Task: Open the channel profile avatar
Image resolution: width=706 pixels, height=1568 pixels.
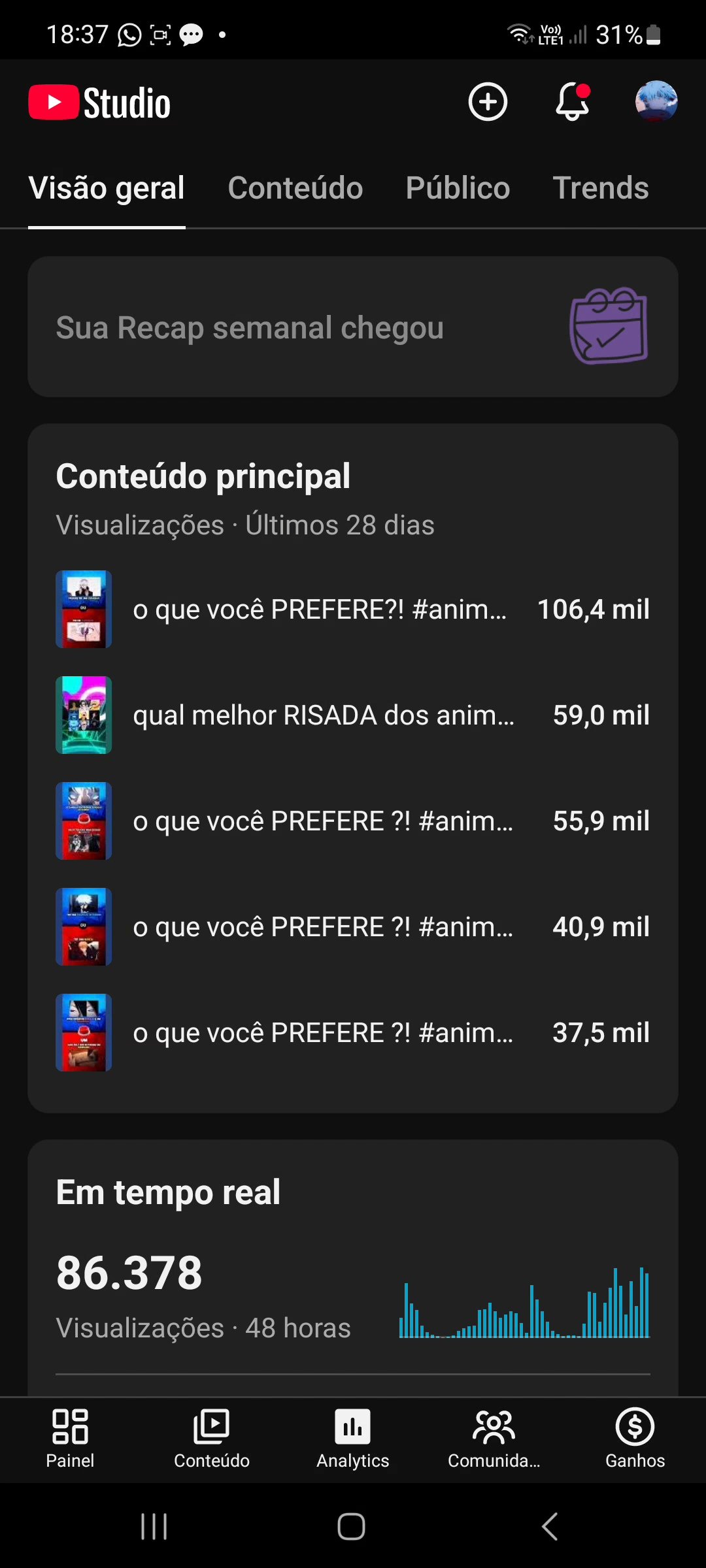Action: tap(656, 102)
